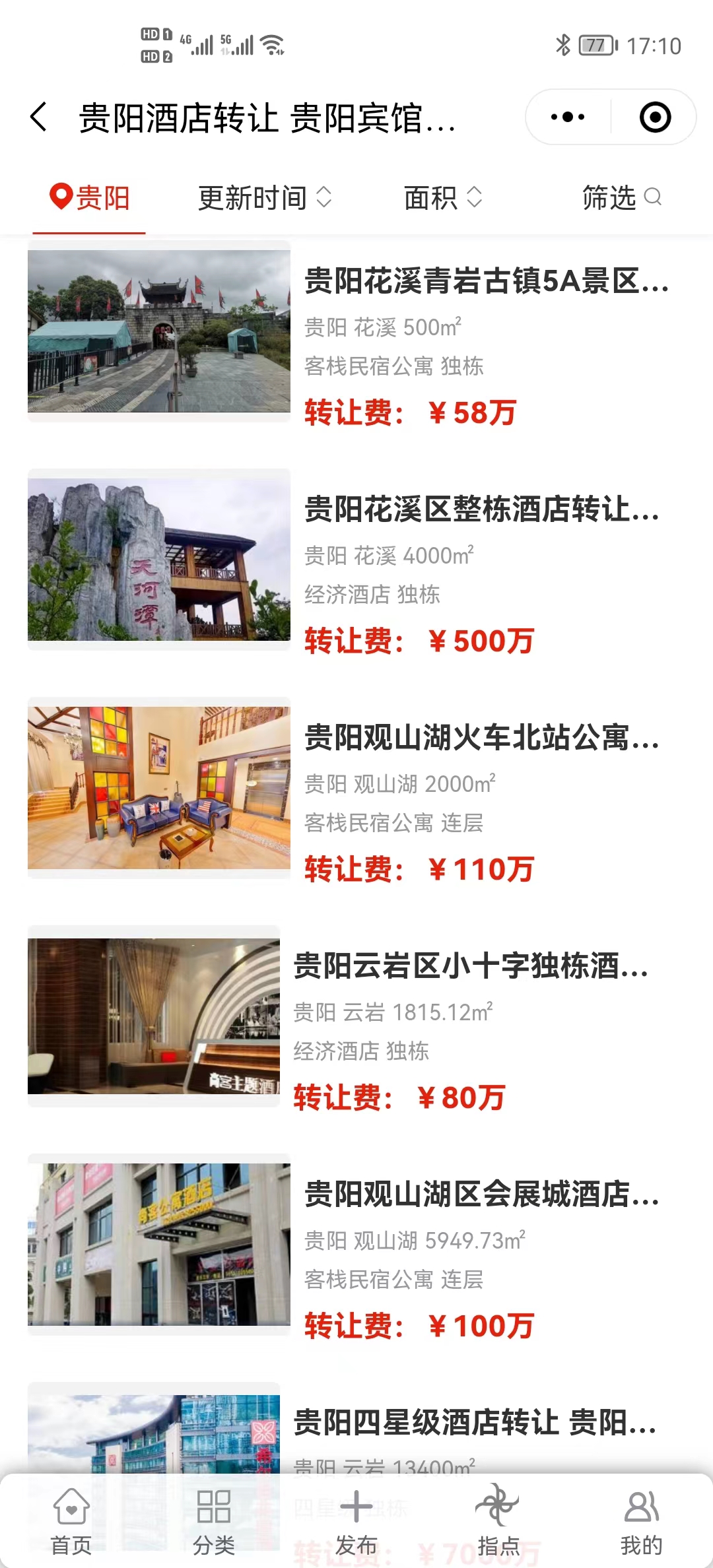The image size is (713, 1568).
Task: Open the 贵阳花溪青岩古镇5A景区 listing
Action: 486,281
